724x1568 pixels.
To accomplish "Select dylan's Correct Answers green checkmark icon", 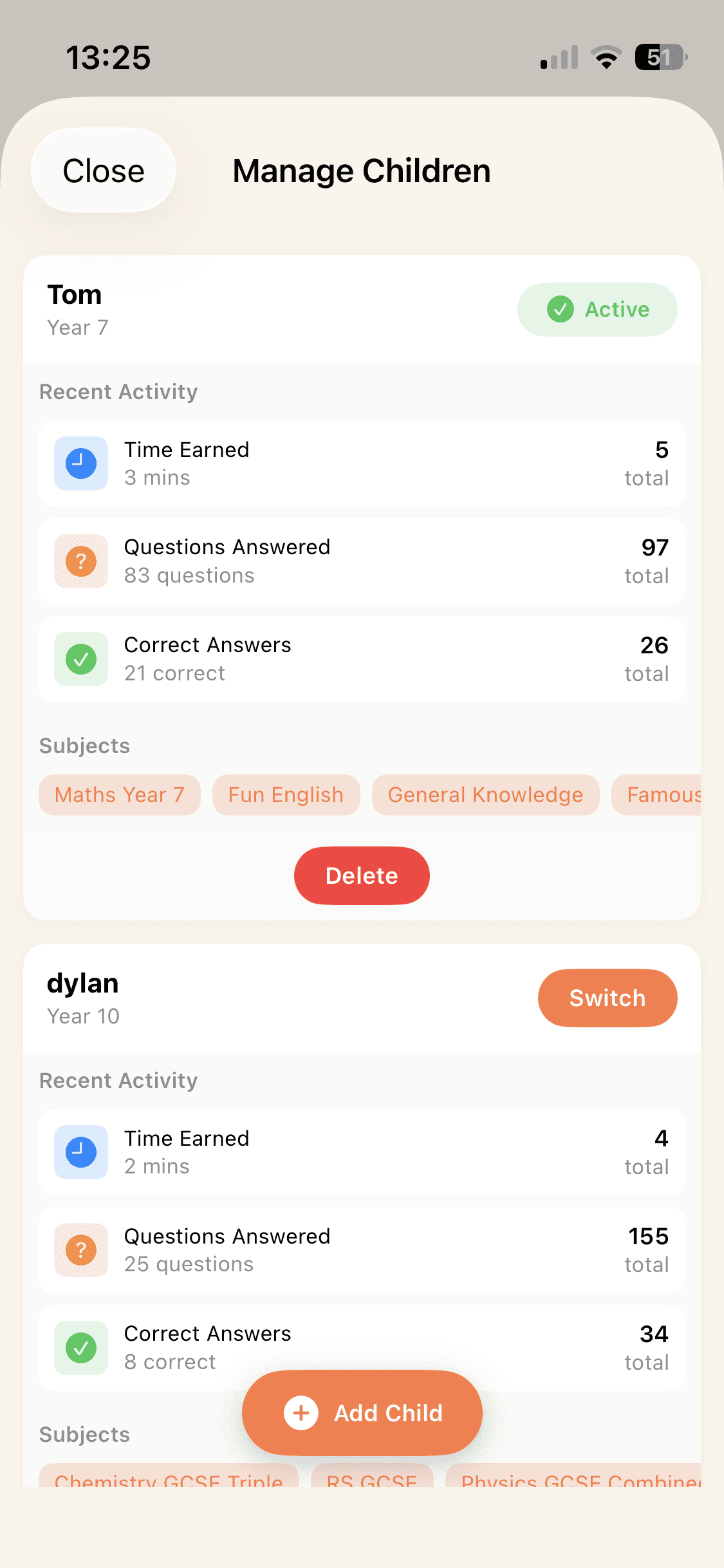I will [x=80, y=1348].
